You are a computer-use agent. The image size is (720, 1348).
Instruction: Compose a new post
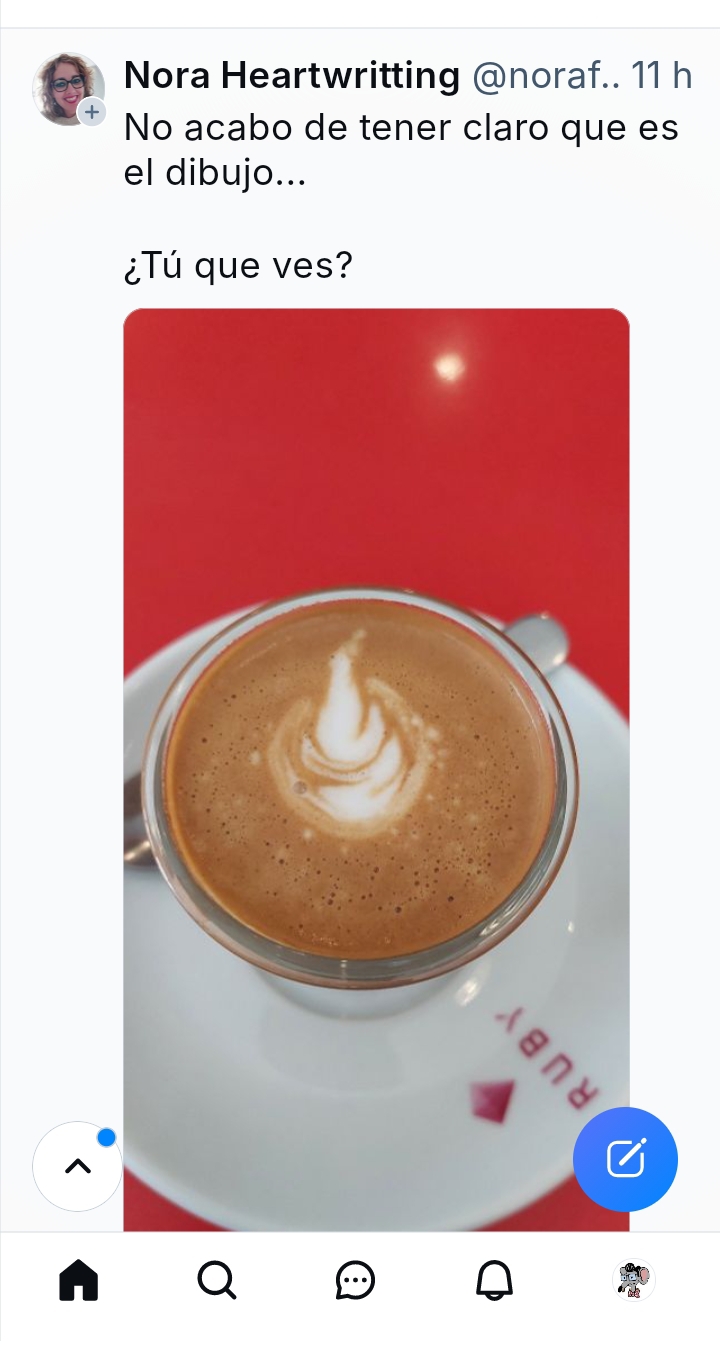(625, 1159)
